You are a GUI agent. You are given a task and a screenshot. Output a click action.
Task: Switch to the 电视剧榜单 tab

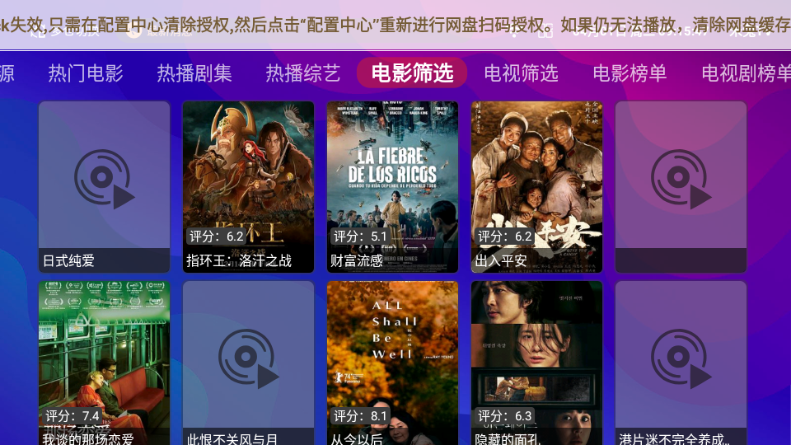745,73
